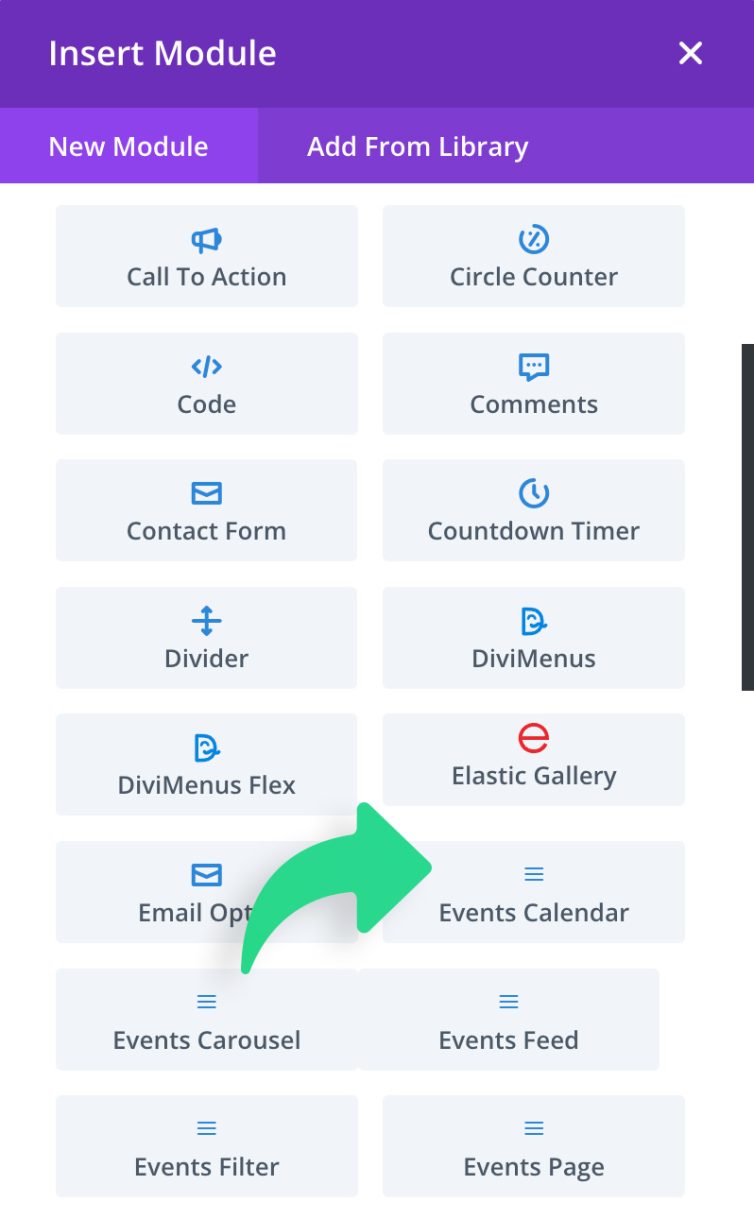Click the Code module's angle-brackets icon
The height and width of the screenshot is (1219, 754).
tap(206, 368)
